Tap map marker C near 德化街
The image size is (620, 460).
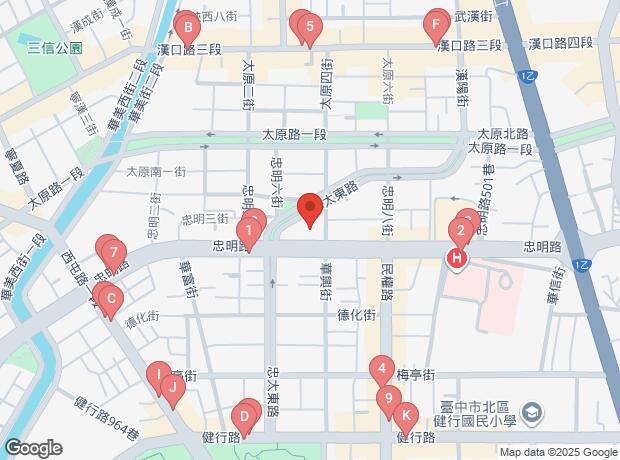[111, 297]
